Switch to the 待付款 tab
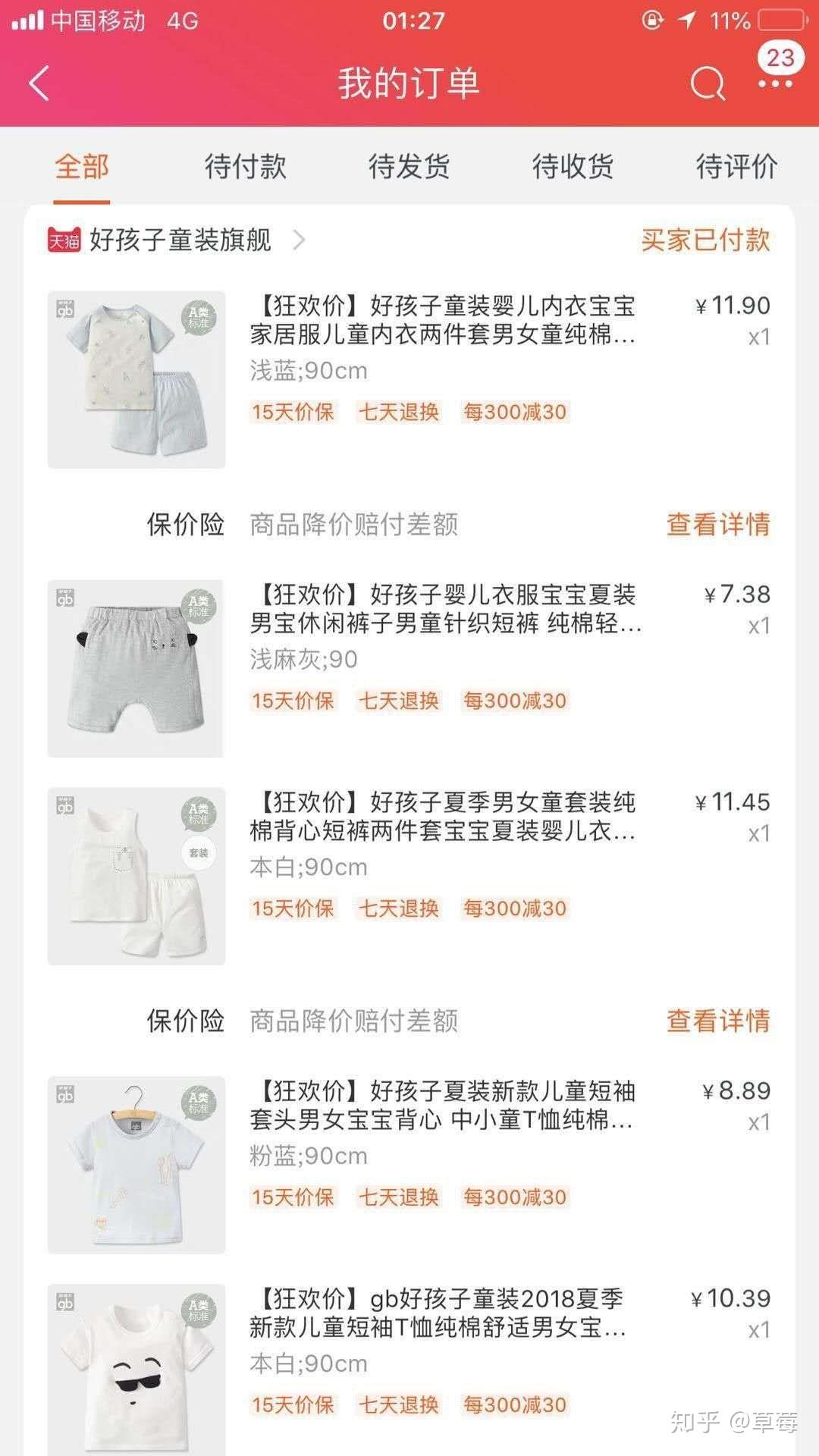 [x=245, y=166]
